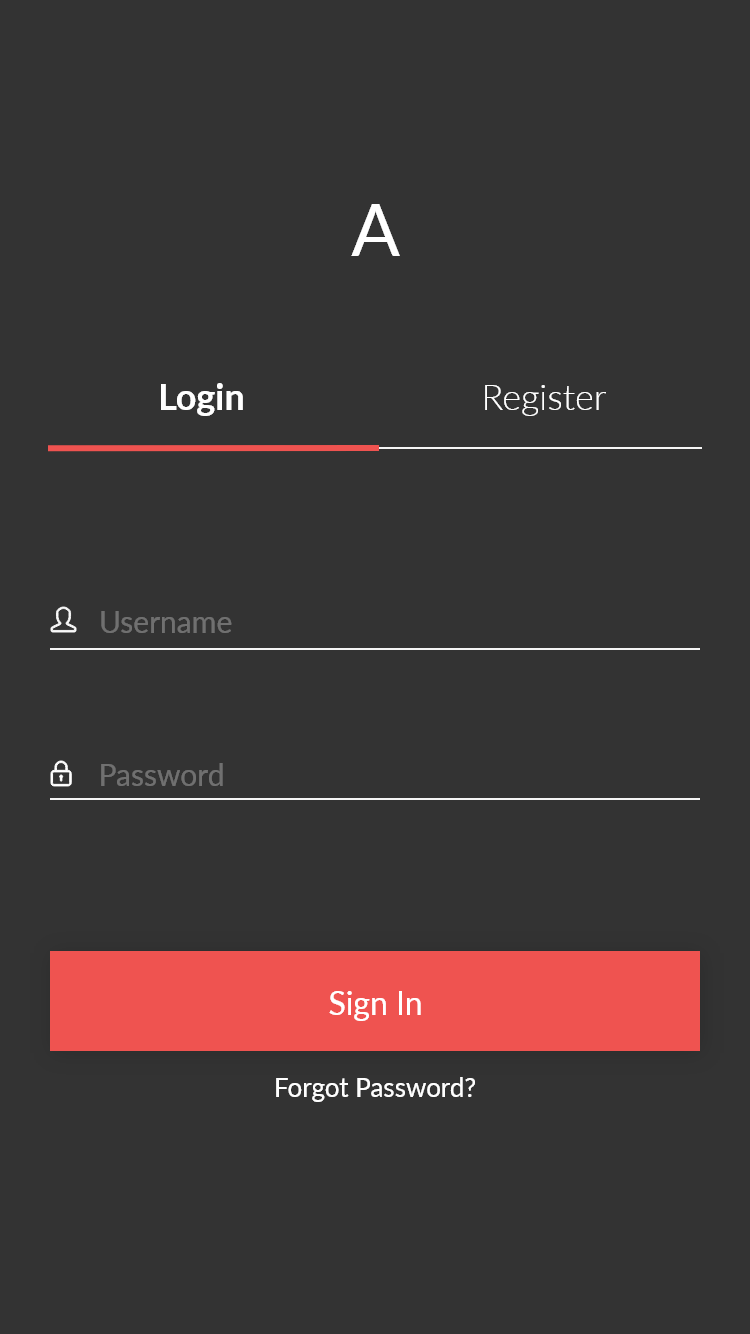Focus the Username field

[375, 622]
